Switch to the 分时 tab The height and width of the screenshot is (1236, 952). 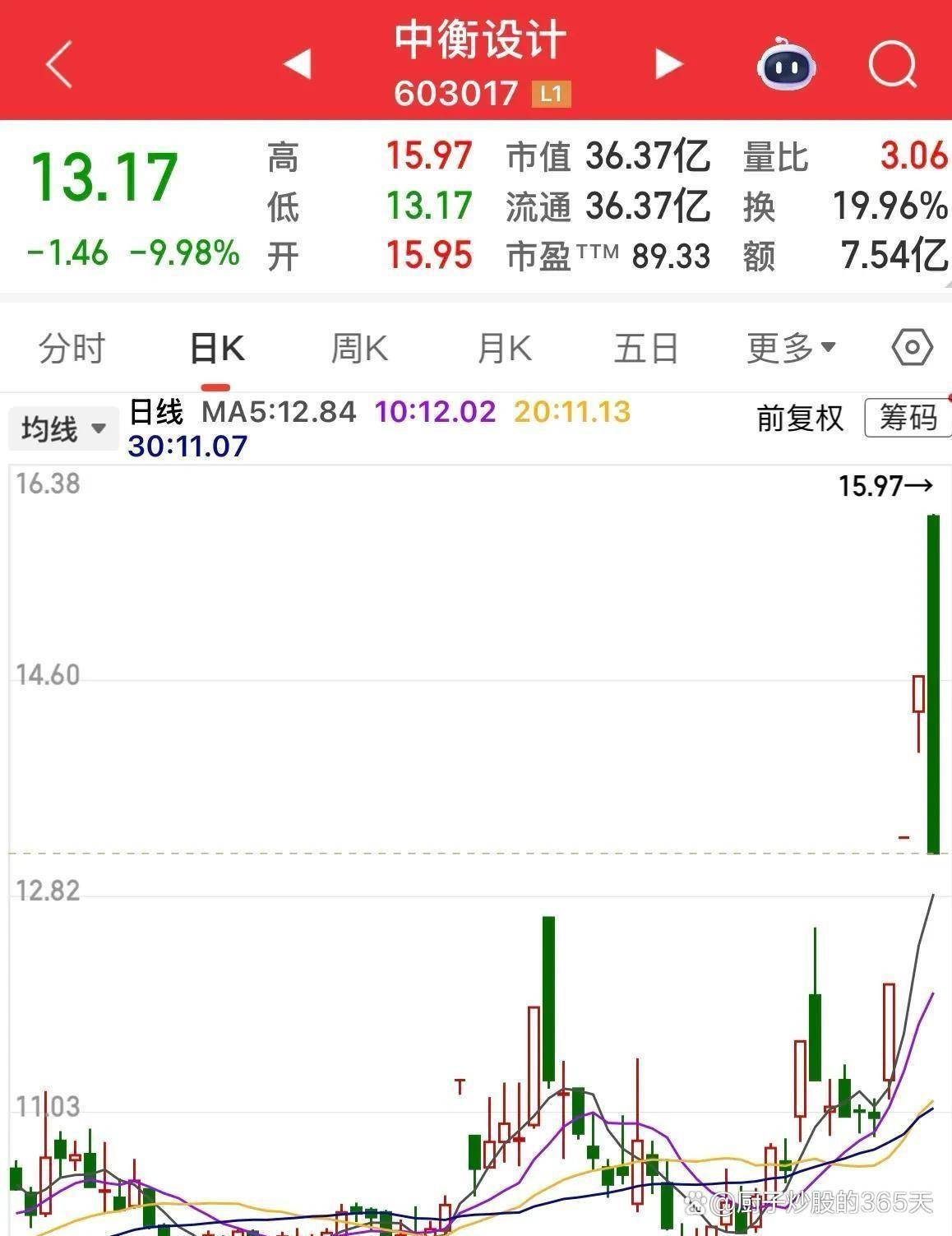point(71,347)
